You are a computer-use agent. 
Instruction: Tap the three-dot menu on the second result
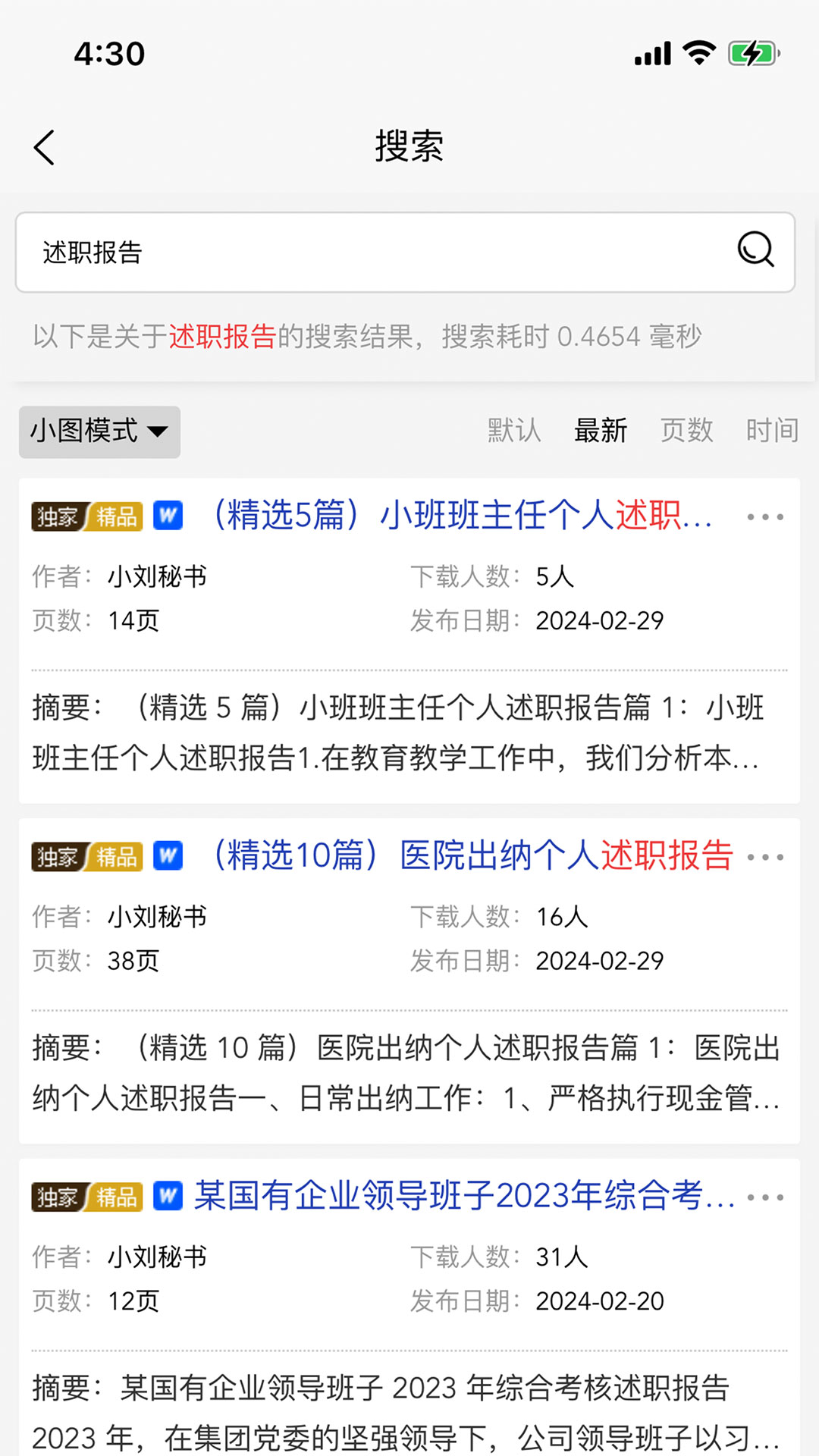[x=765, y=856]
